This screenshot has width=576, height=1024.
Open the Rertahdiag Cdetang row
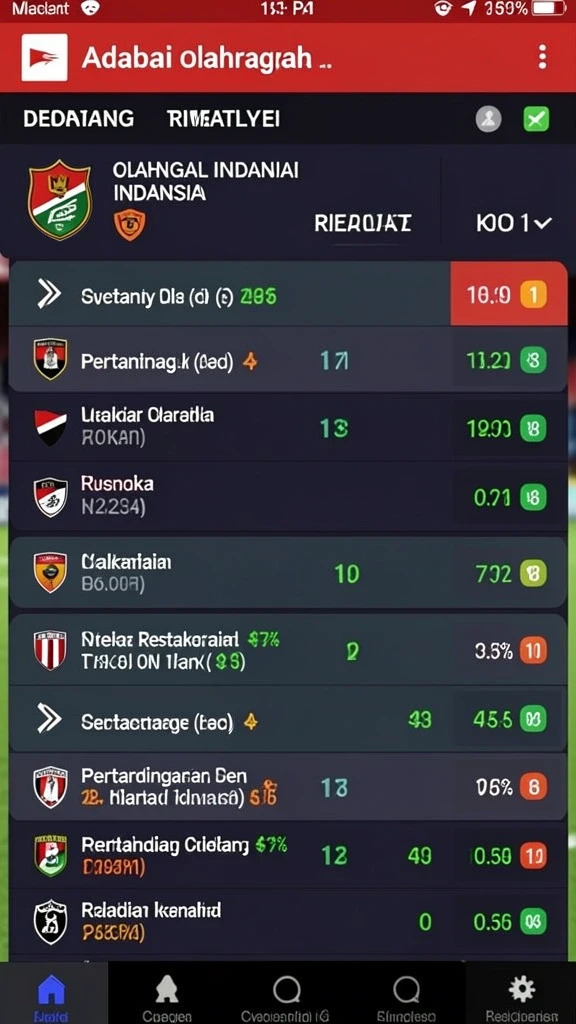[288, 855]
